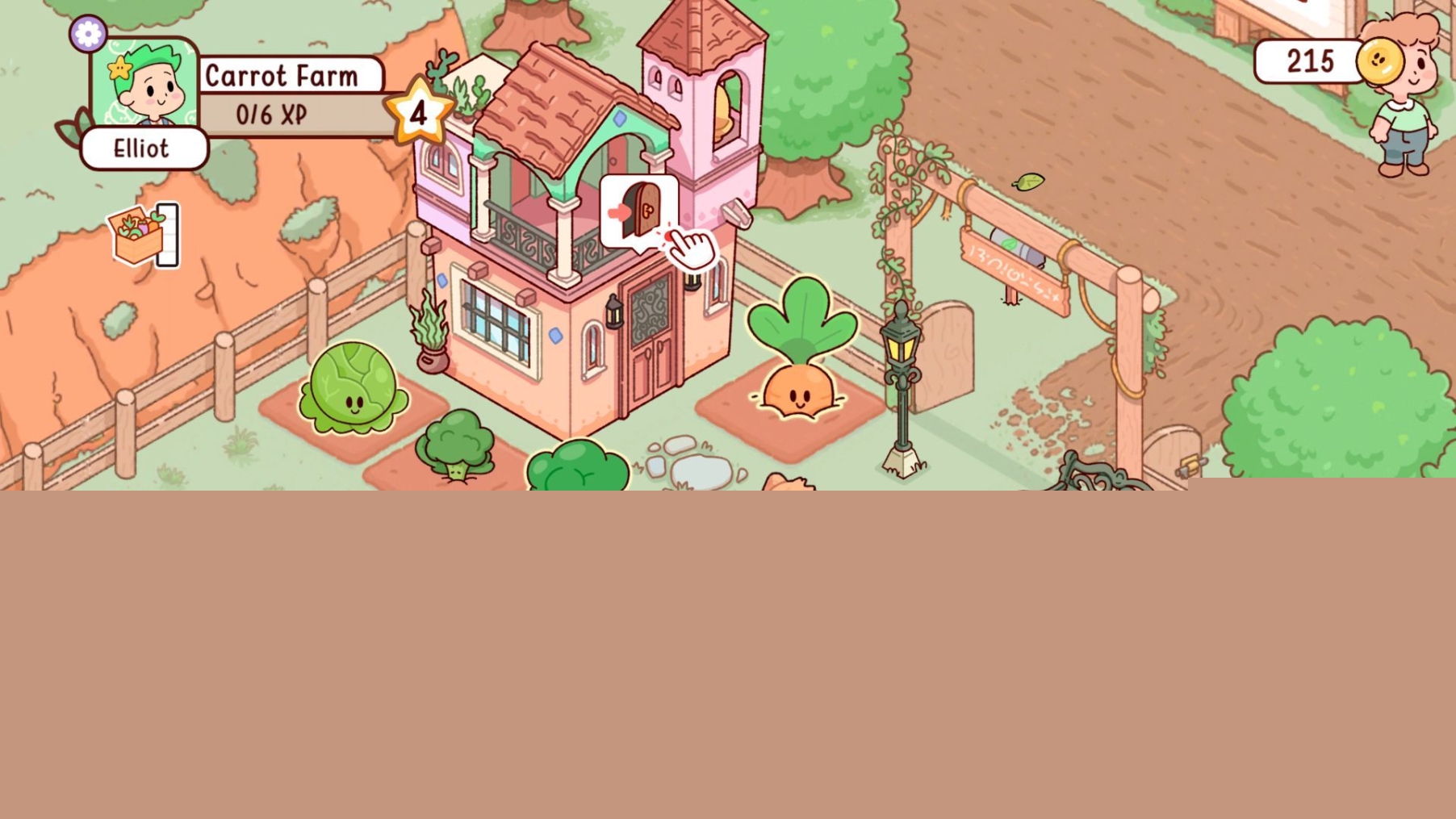This screenshot has width=1456, height=819.
Task: Tap the Elliot name tag
Action: [143, 148]
